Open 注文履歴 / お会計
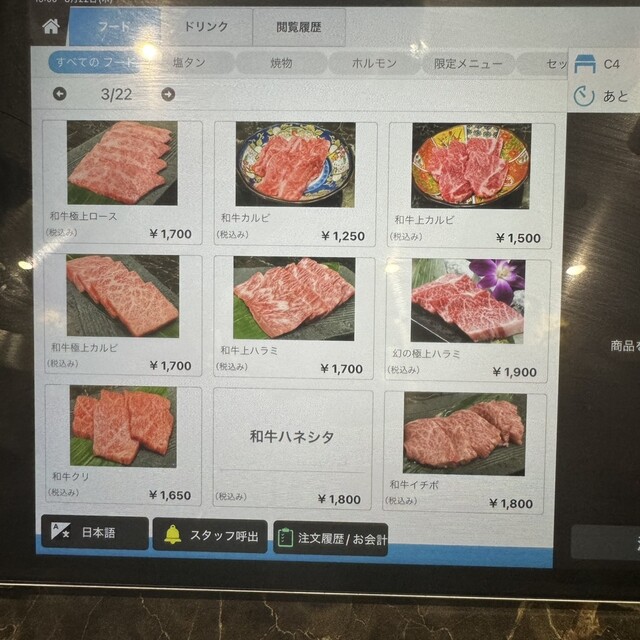 point(330,538)
